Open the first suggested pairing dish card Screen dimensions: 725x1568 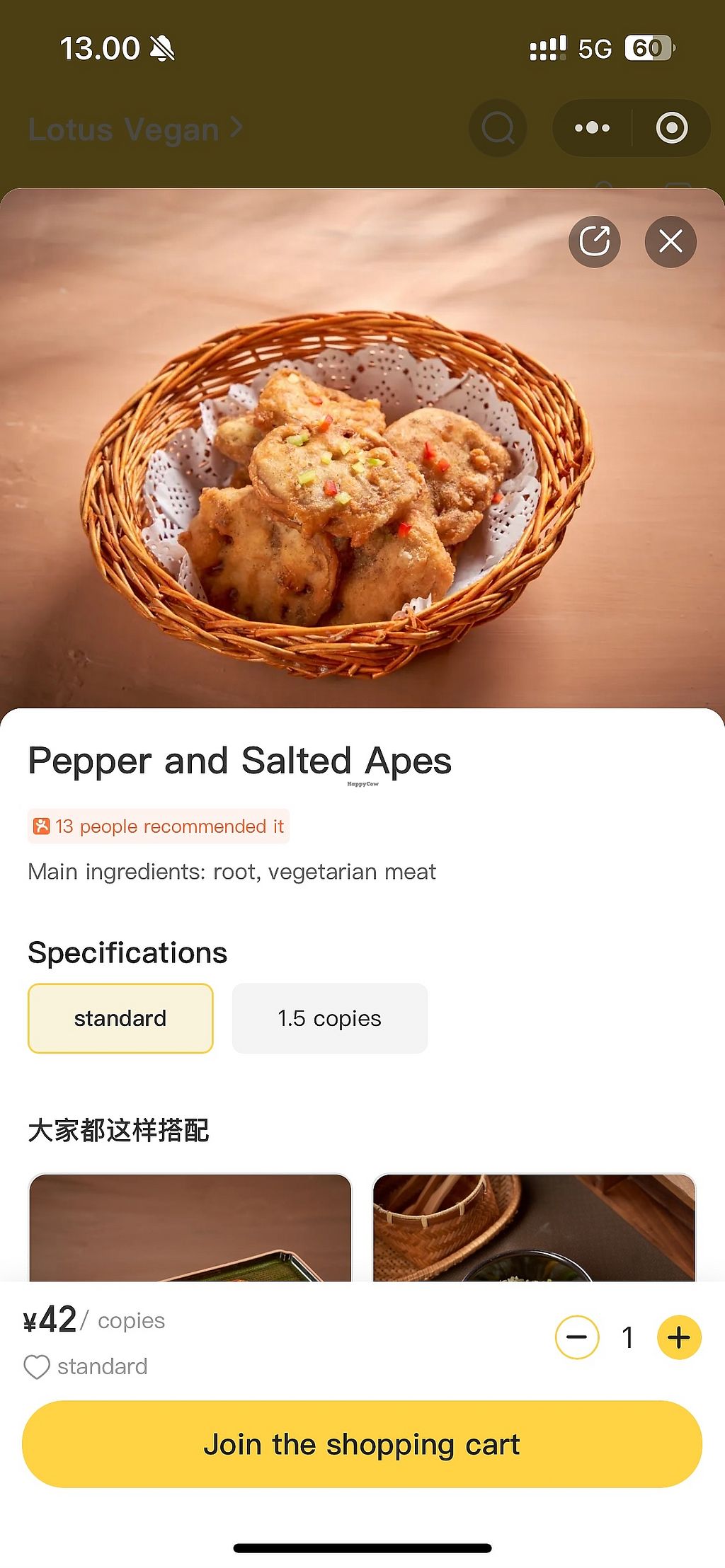[x=190, y=1227]
